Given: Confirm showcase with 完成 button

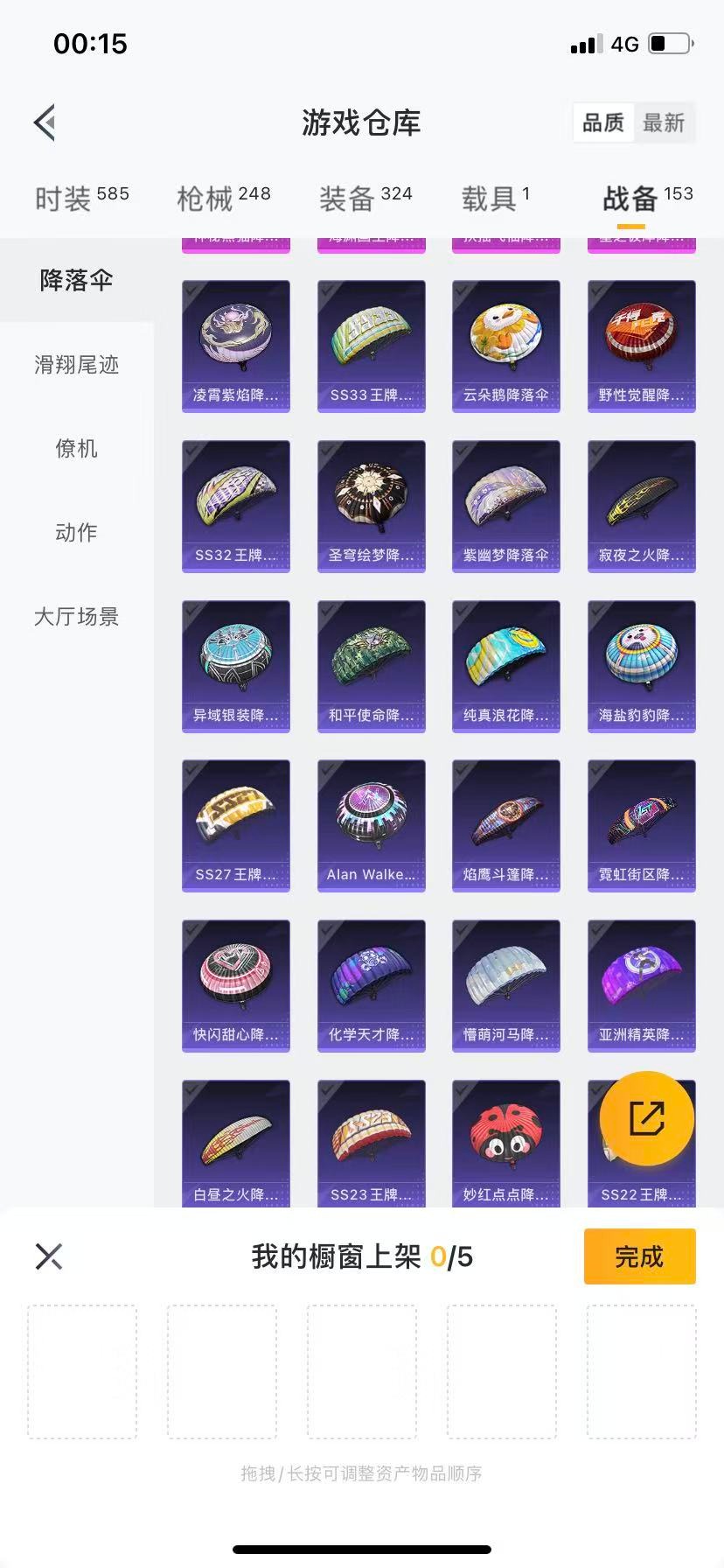Looking at the screenshot, I should (x=639, y=1256).
